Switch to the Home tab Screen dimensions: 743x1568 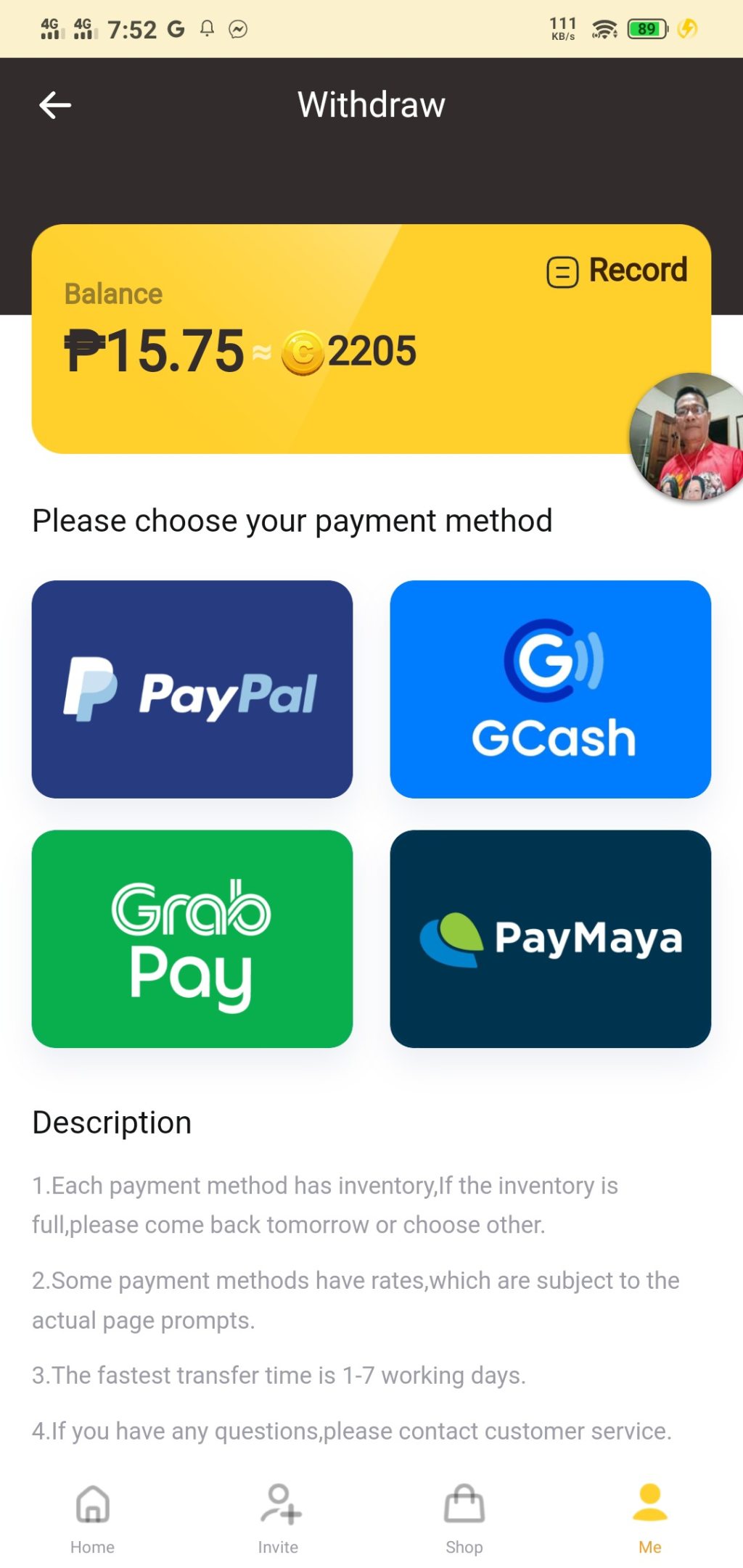point(93,1517)
